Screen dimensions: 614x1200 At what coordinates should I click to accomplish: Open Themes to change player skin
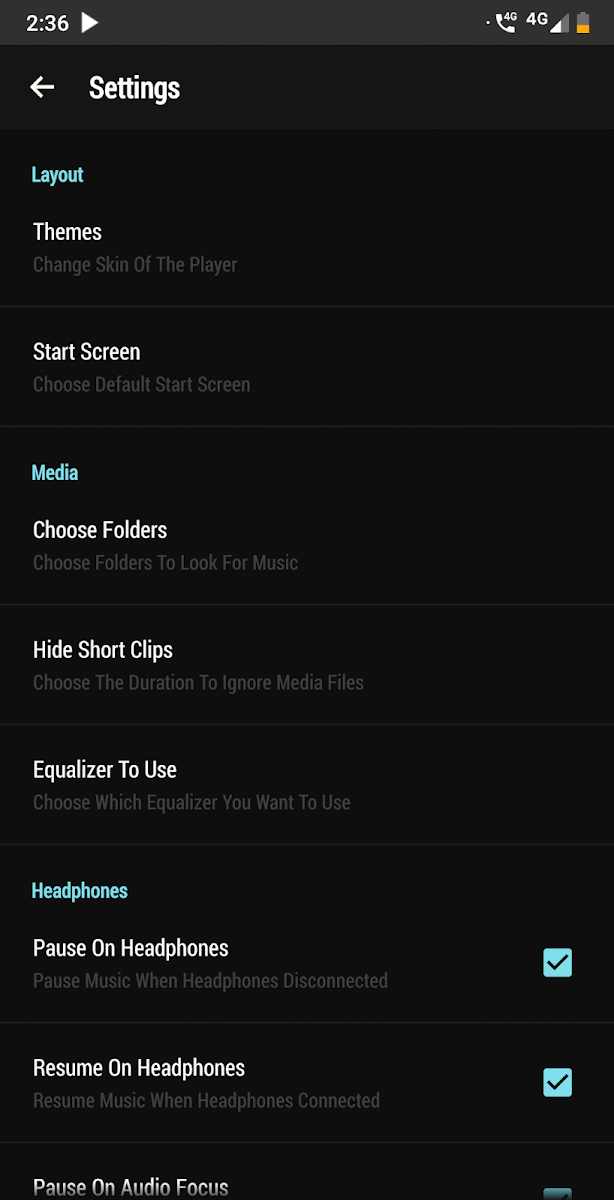pyautogui.click(x=307, y=247)
